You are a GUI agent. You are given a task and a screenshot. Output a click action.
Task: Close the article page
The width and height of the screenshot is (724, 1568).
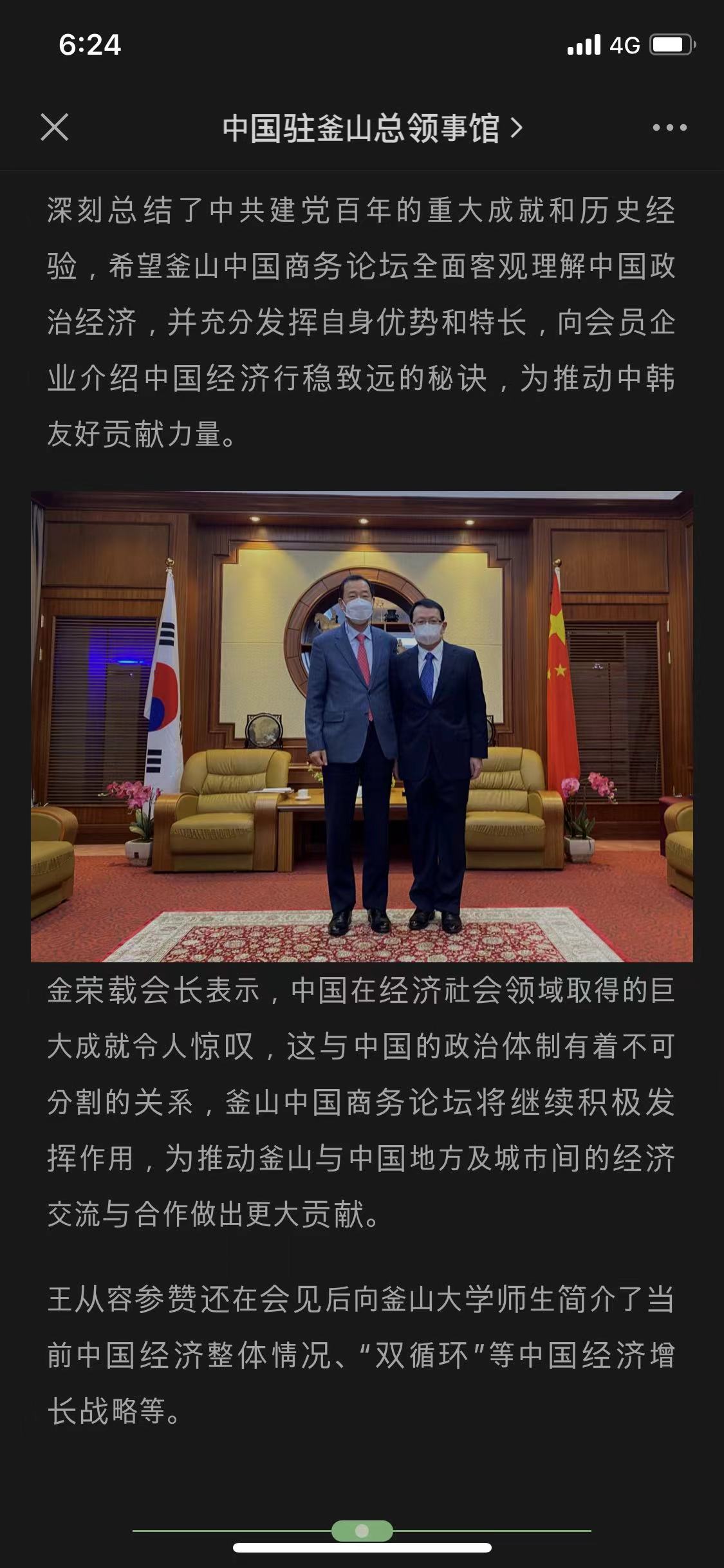(54, 127)
